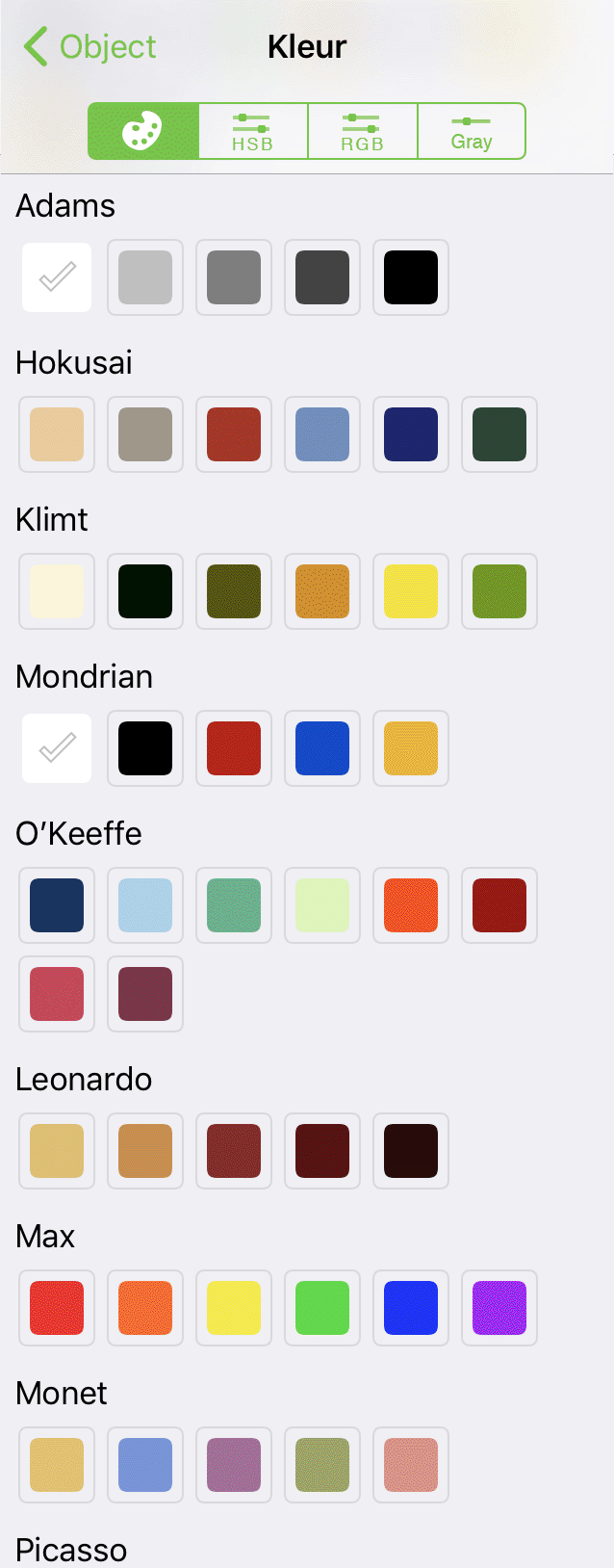This screenshot has width=614, height=1568.
Task: Select Klimt's cream colored swatch
Action: pyautogui.click(x=57, y=591)
